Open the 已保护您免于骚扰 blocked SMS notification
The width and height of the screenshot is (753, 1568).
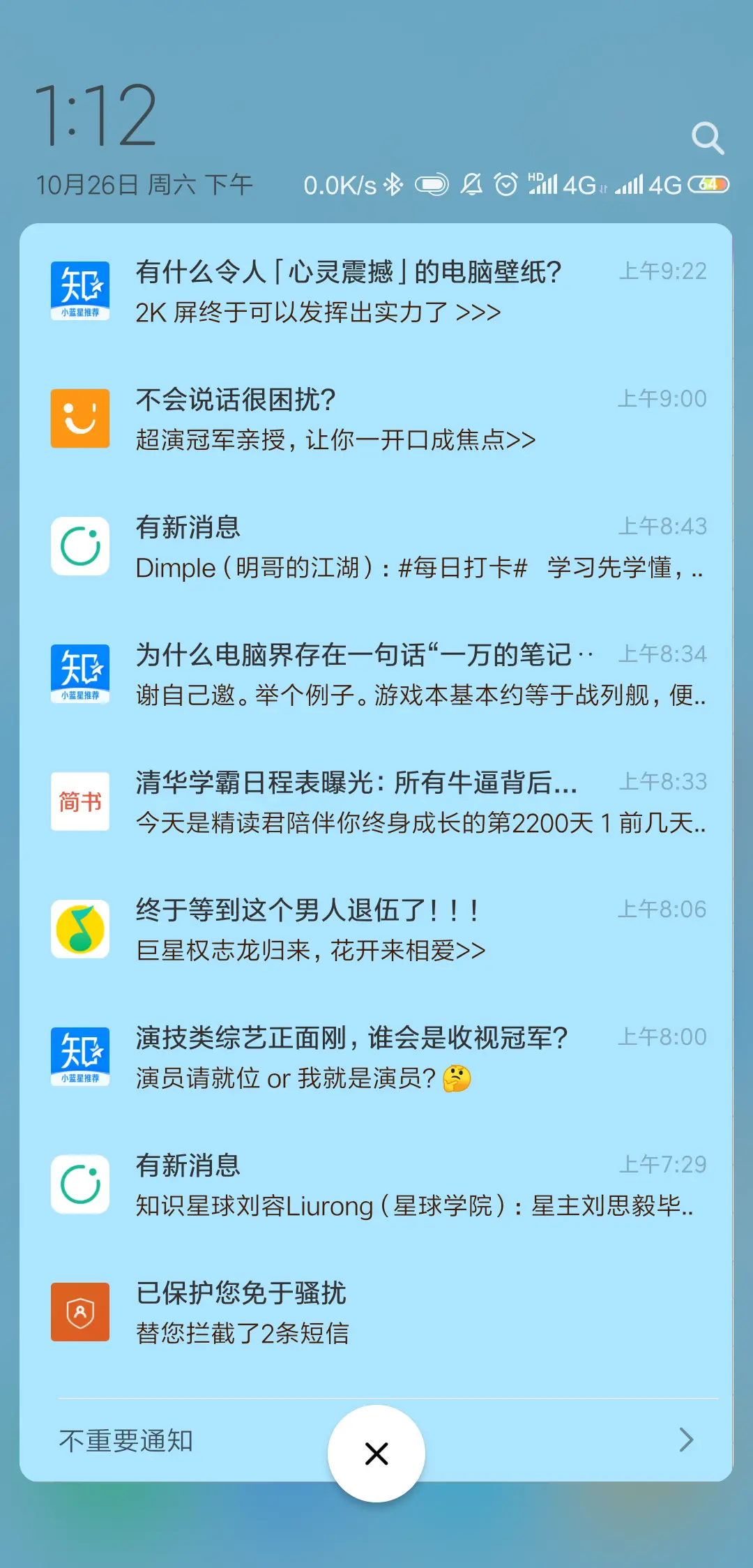pos(376,1313)
